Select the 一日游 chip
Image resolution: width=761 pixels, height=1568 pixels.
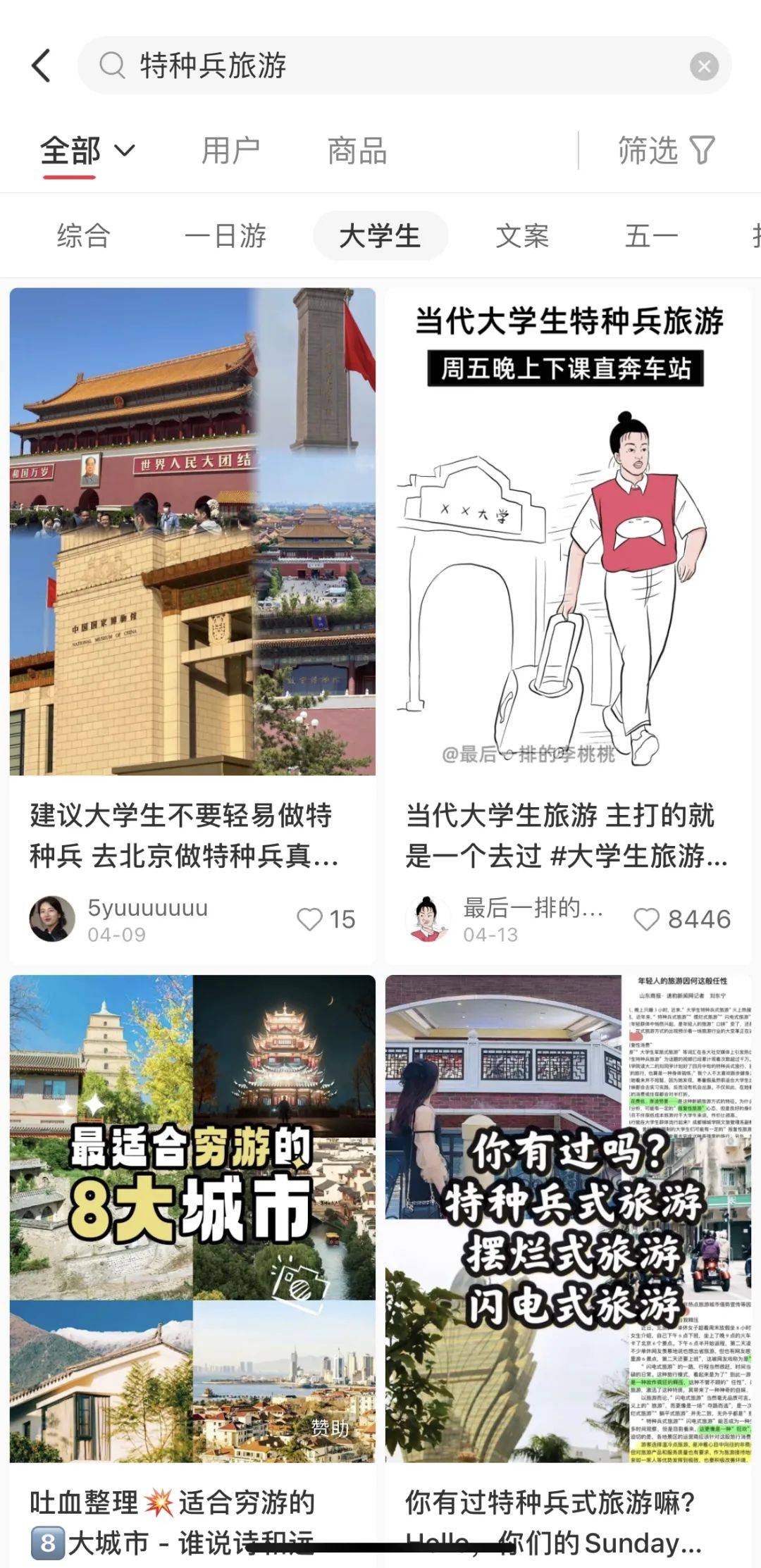point(225,236)
